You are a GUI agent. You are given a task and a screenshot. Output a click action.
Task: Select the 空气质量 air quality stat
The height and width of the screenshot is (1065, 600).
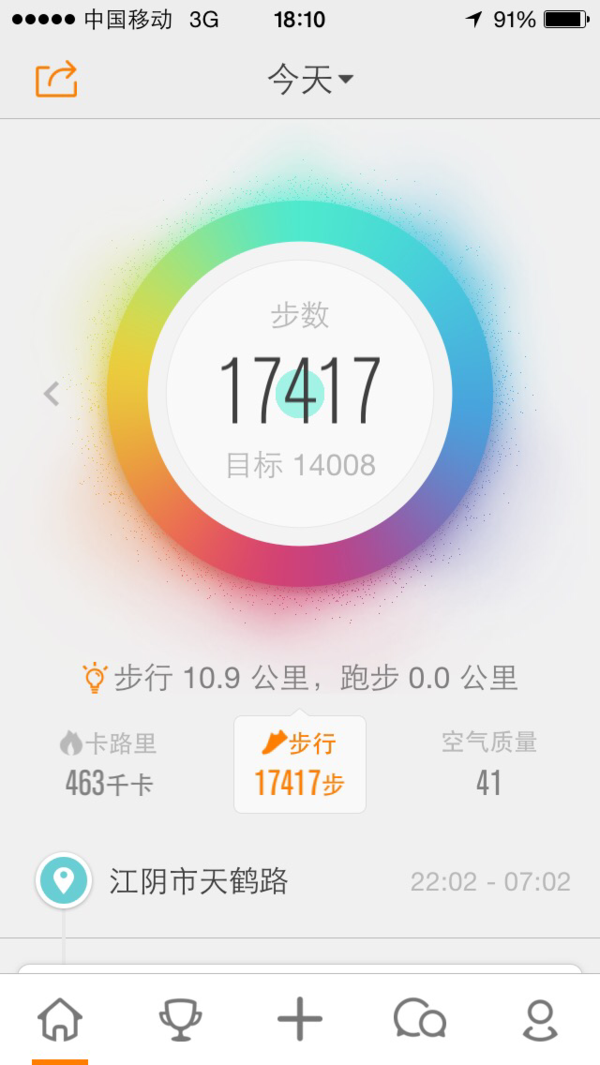489,764
